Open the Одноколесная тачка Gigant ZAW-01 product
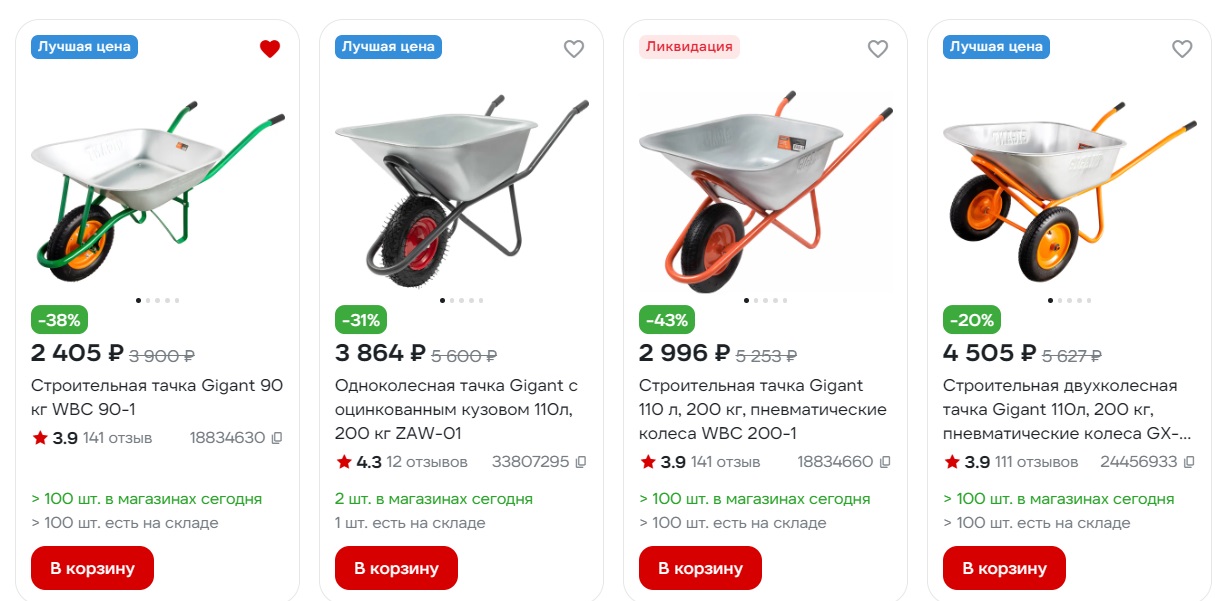 point(456,409)
